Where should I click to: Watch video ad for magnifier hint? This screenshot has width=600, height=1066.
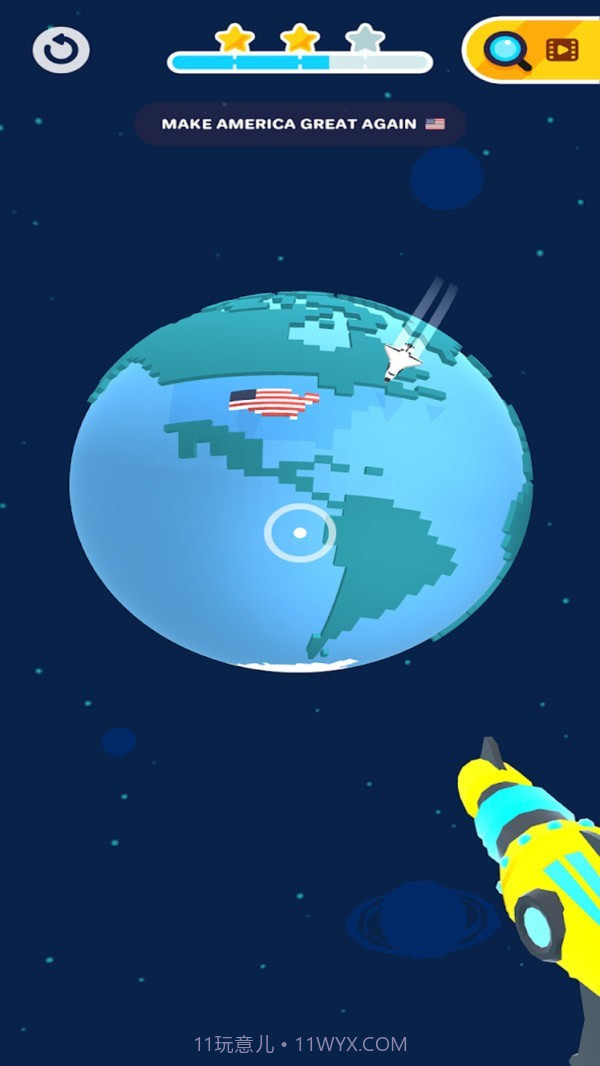(x=532, y=49)
